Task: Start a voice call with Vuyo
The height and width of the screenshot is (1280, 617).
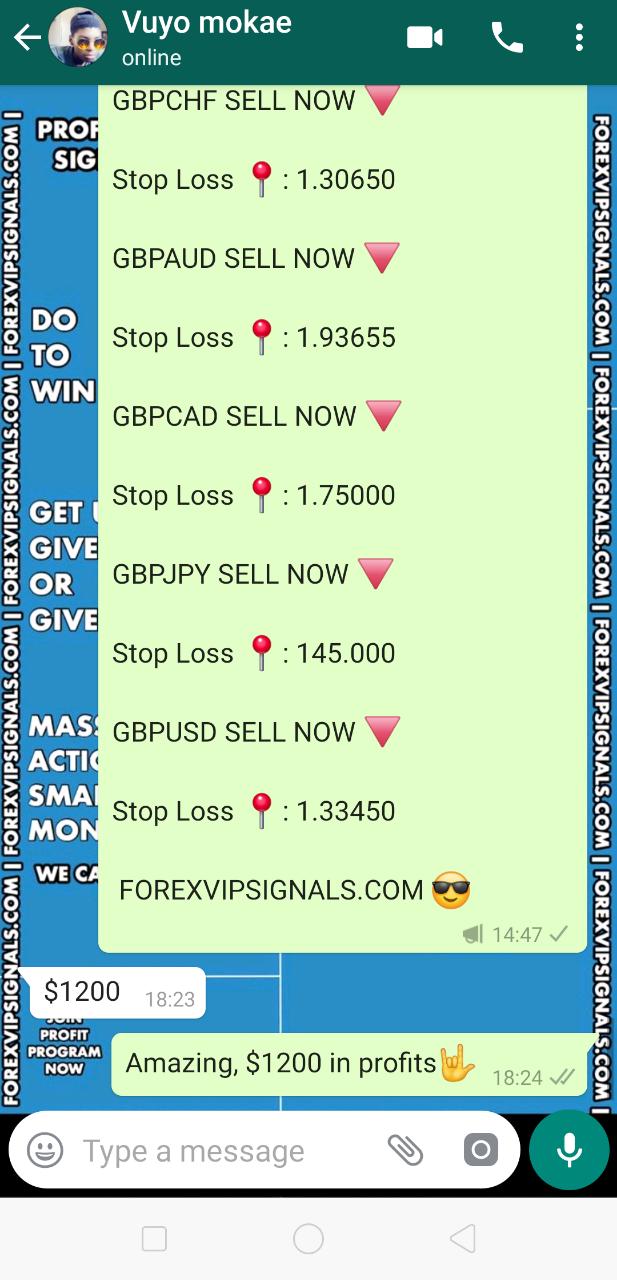Action: tap(507, 38)
